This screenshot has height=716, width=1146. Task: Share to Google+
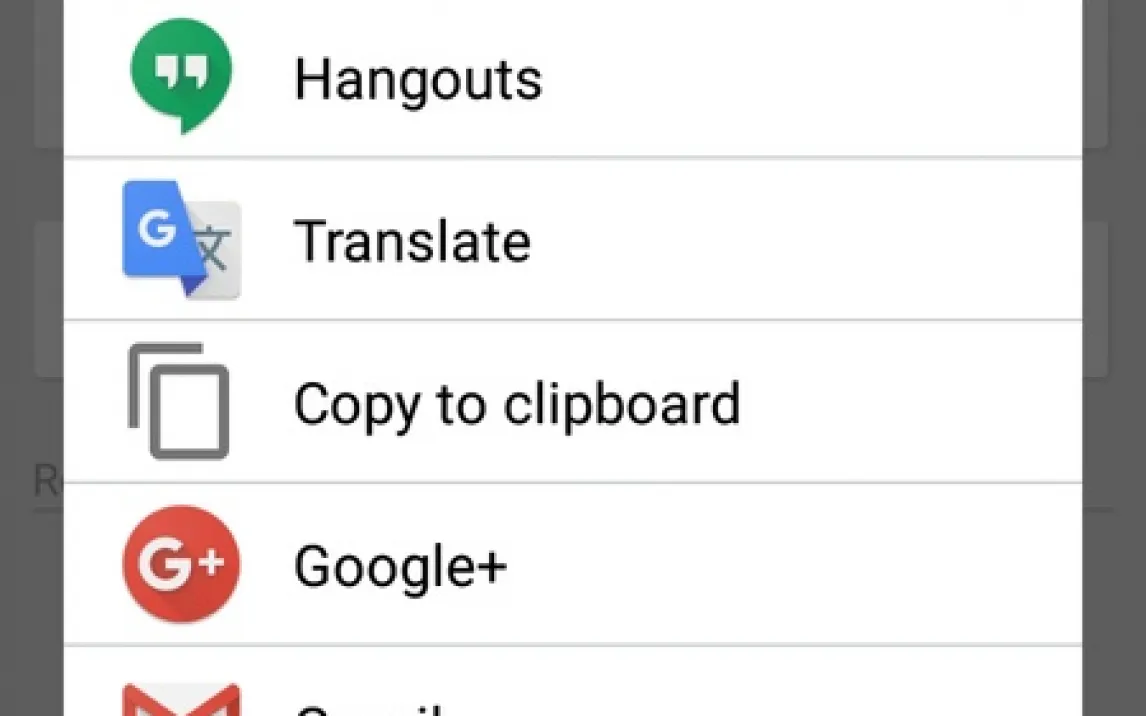400,566
